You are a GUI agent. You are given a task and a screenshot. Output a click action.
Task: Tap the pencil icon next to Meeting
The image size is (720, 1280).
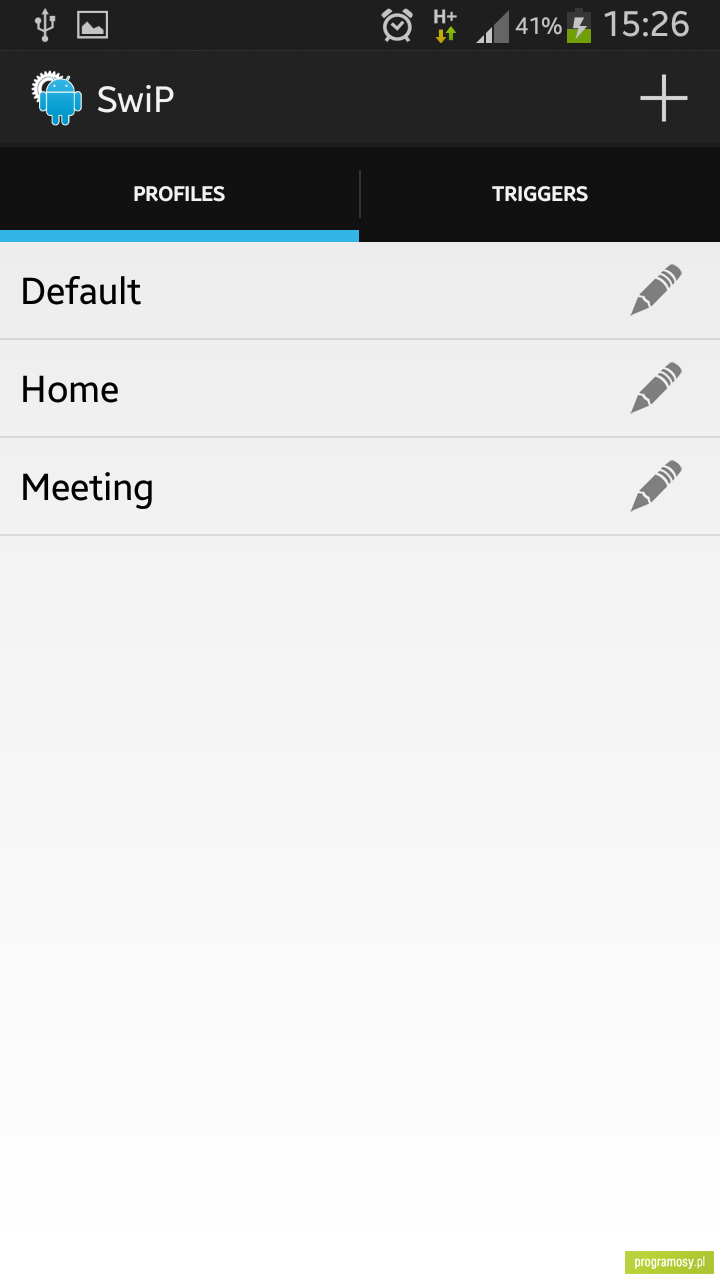point(656,486)
